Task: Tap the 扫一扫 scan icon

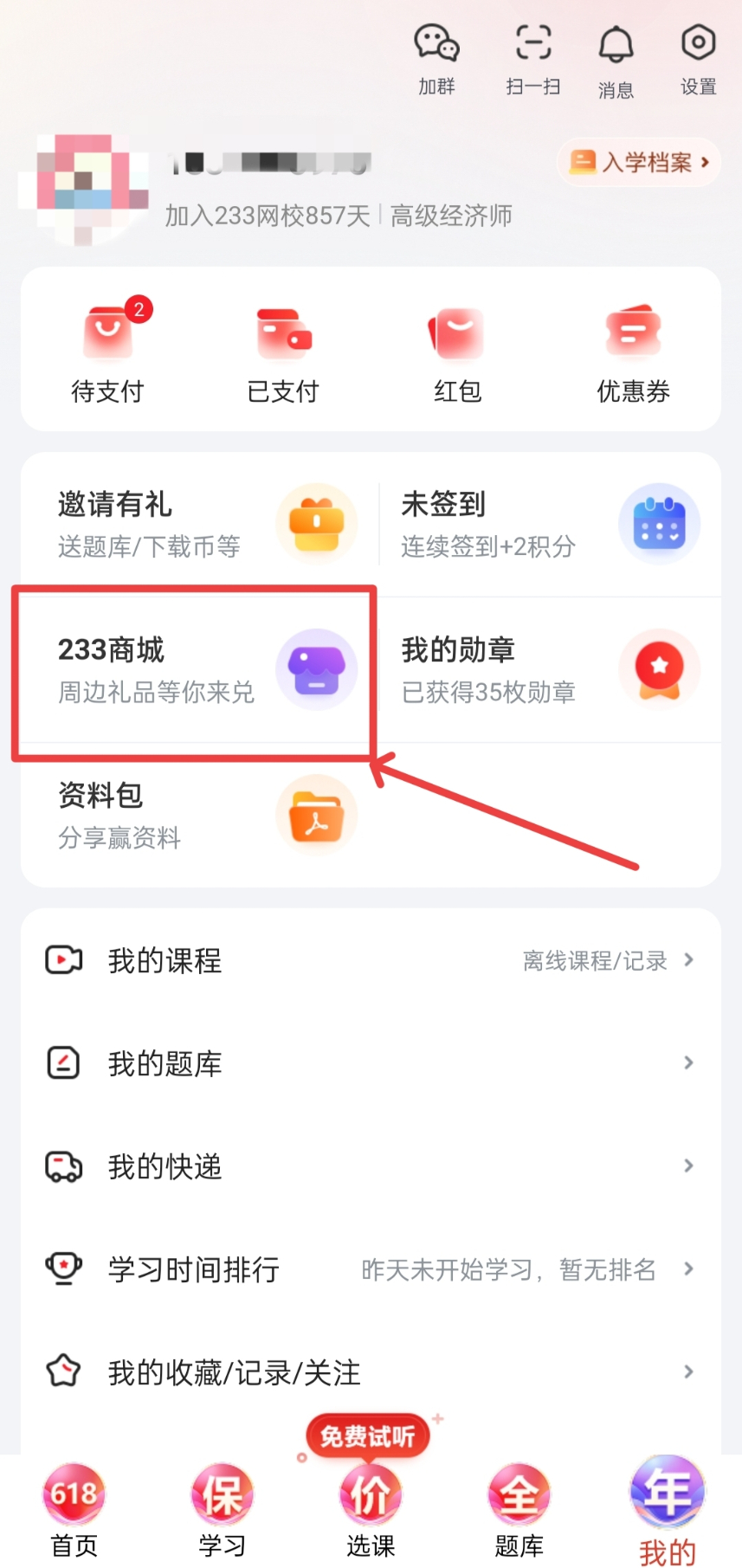Action: [532, 57]
